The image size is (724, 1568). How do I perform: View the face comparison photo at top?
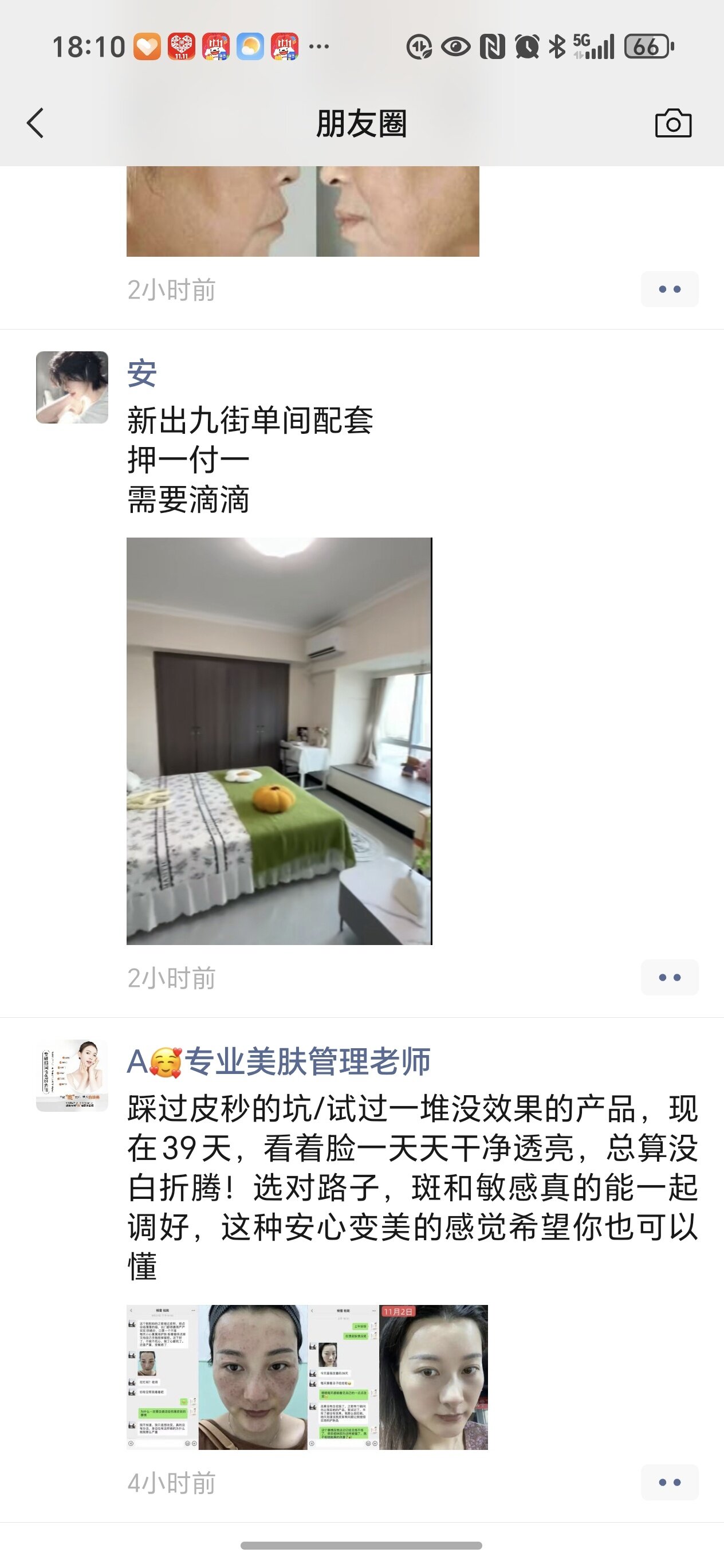(x=302, y=210)
